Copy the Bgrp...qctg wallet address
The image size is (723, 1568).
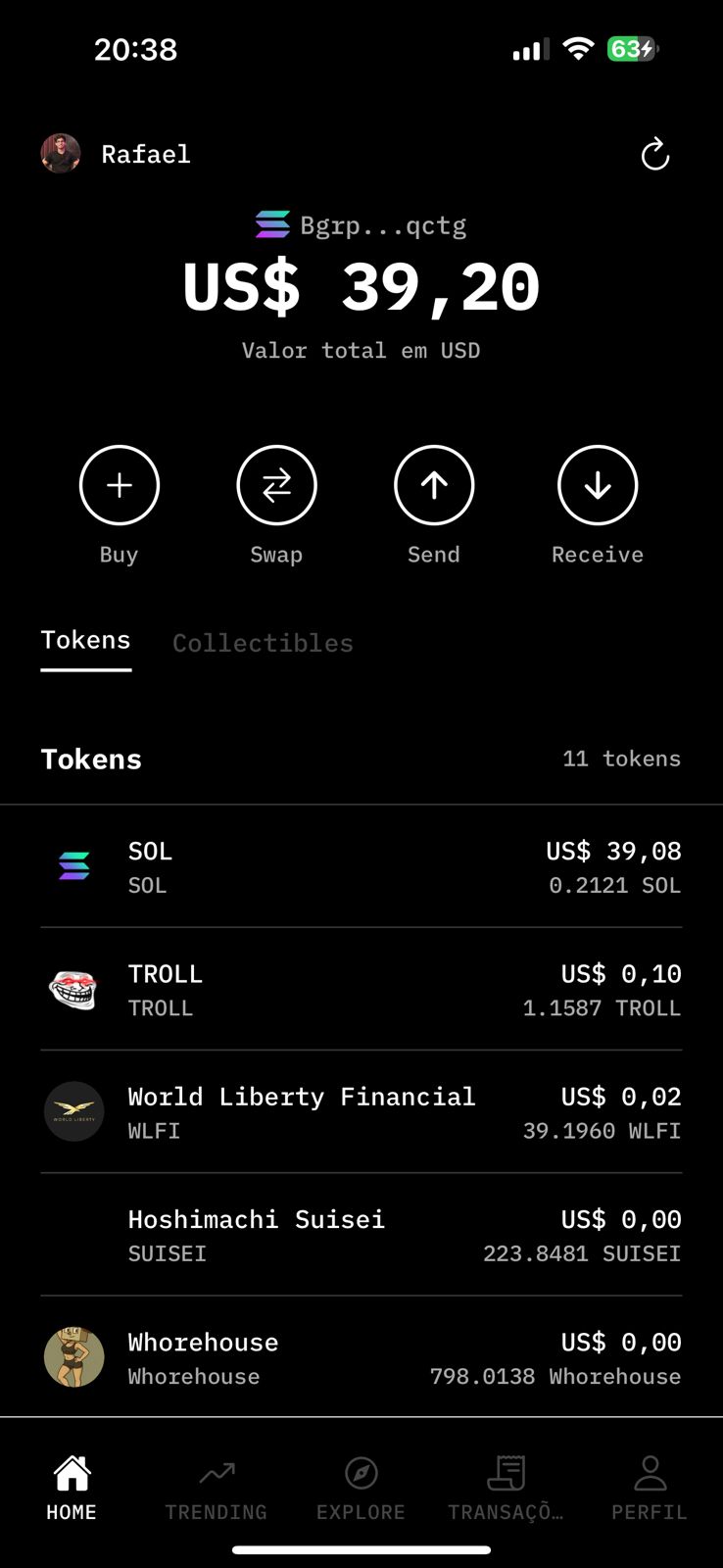tap(382, 225)
